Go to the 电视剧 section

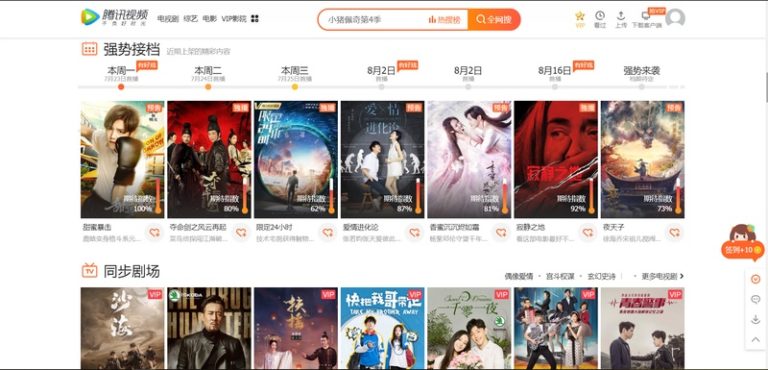pyautogui.click(x=168, y=19)
